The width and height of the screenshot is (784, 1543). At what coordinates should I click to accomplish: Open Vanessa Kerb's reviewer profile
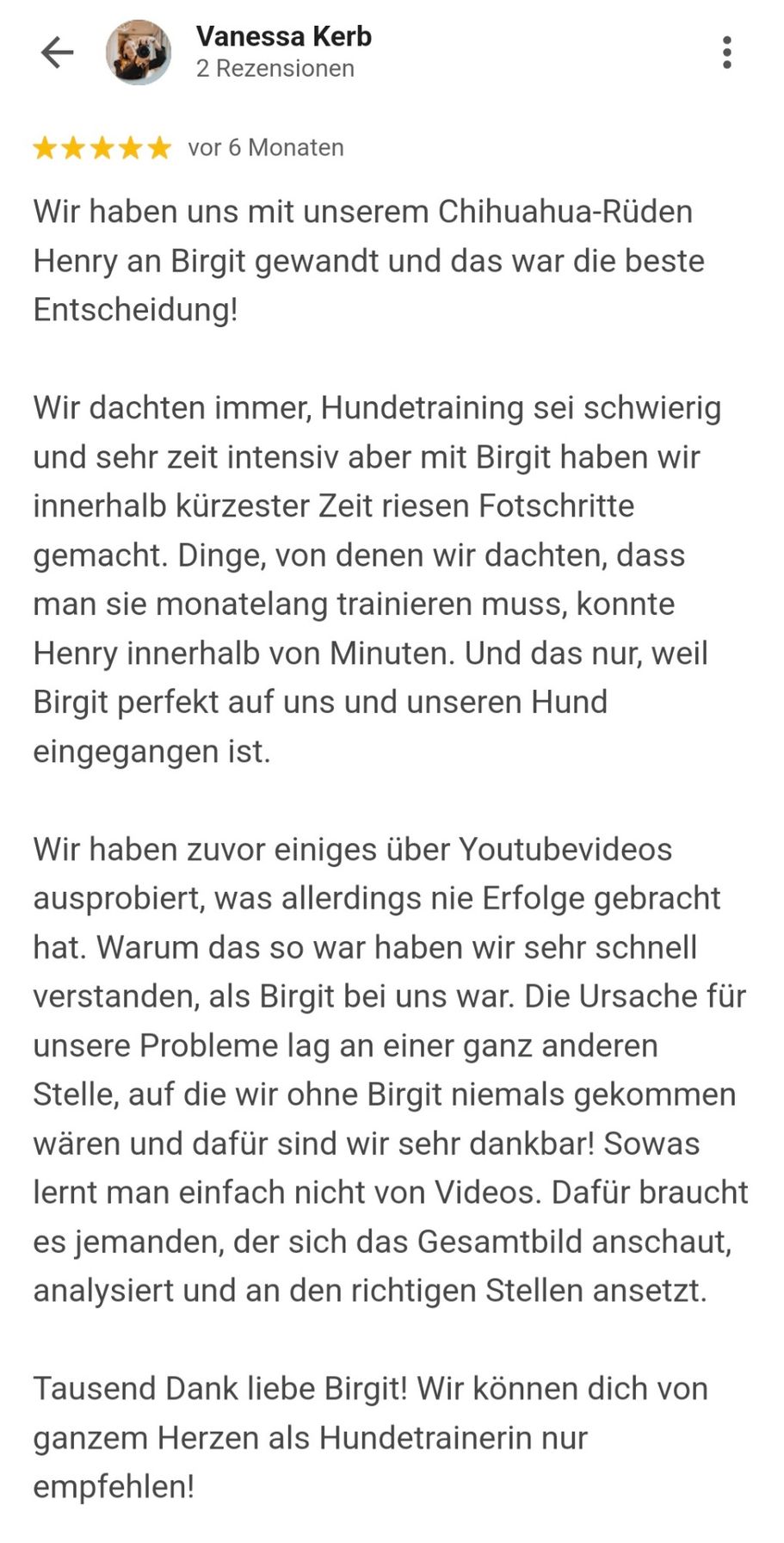(283, 37)
